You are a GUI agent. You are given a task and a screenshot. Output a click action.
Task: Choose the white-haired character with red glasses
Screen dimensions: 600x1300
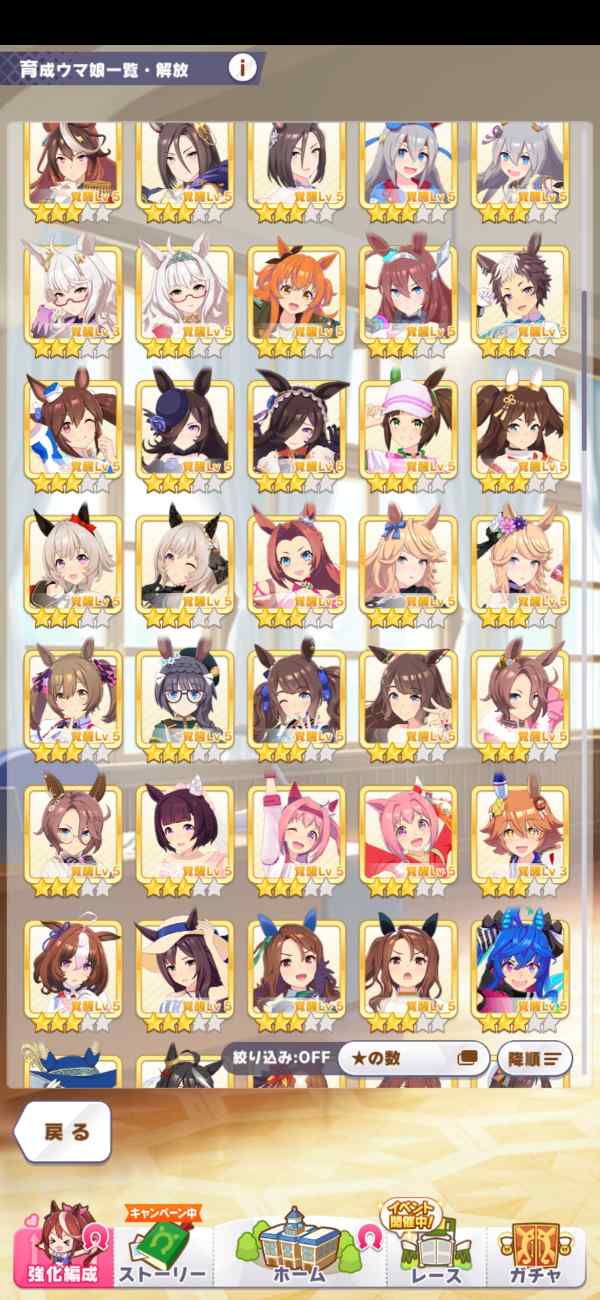[72, 294]
